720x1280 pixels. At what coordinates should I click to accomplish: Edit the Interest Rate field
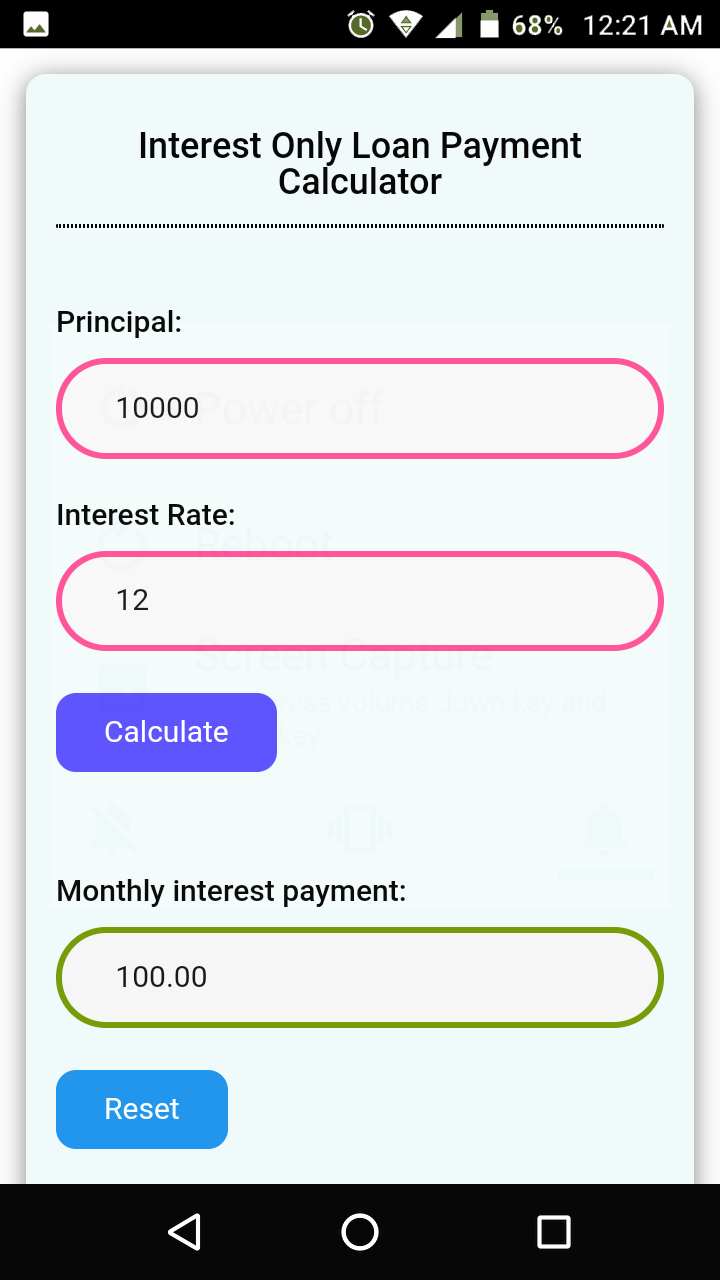point(360,601)
